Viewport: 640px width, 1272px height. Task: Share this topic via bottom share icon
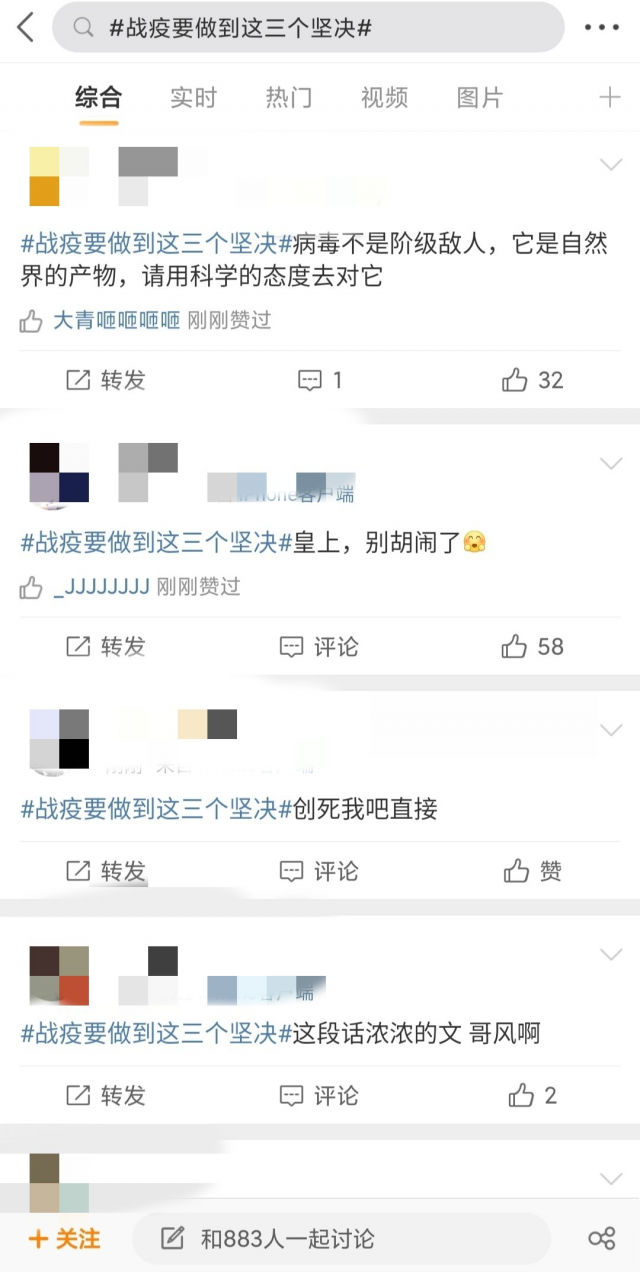[601, 1239]
